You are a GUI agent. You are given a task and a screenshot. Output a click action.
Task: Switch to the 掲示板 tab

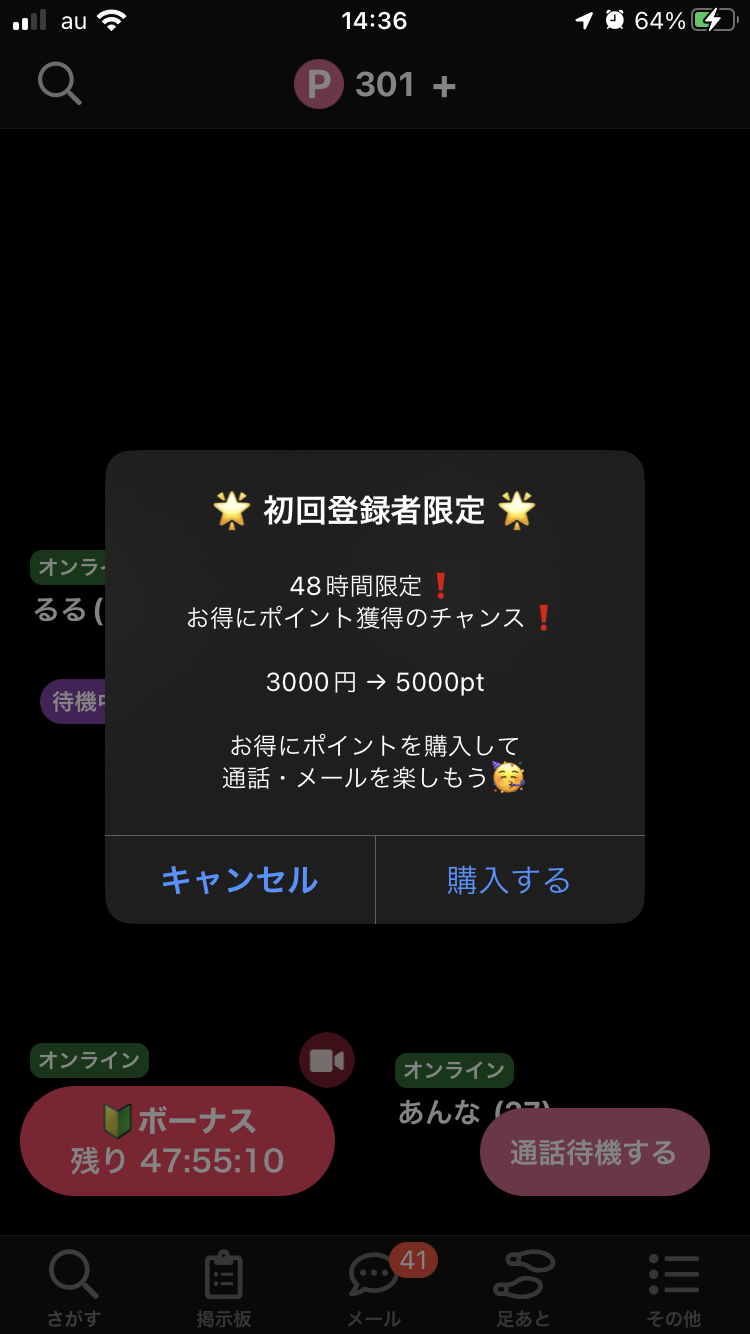[224, 1289]
